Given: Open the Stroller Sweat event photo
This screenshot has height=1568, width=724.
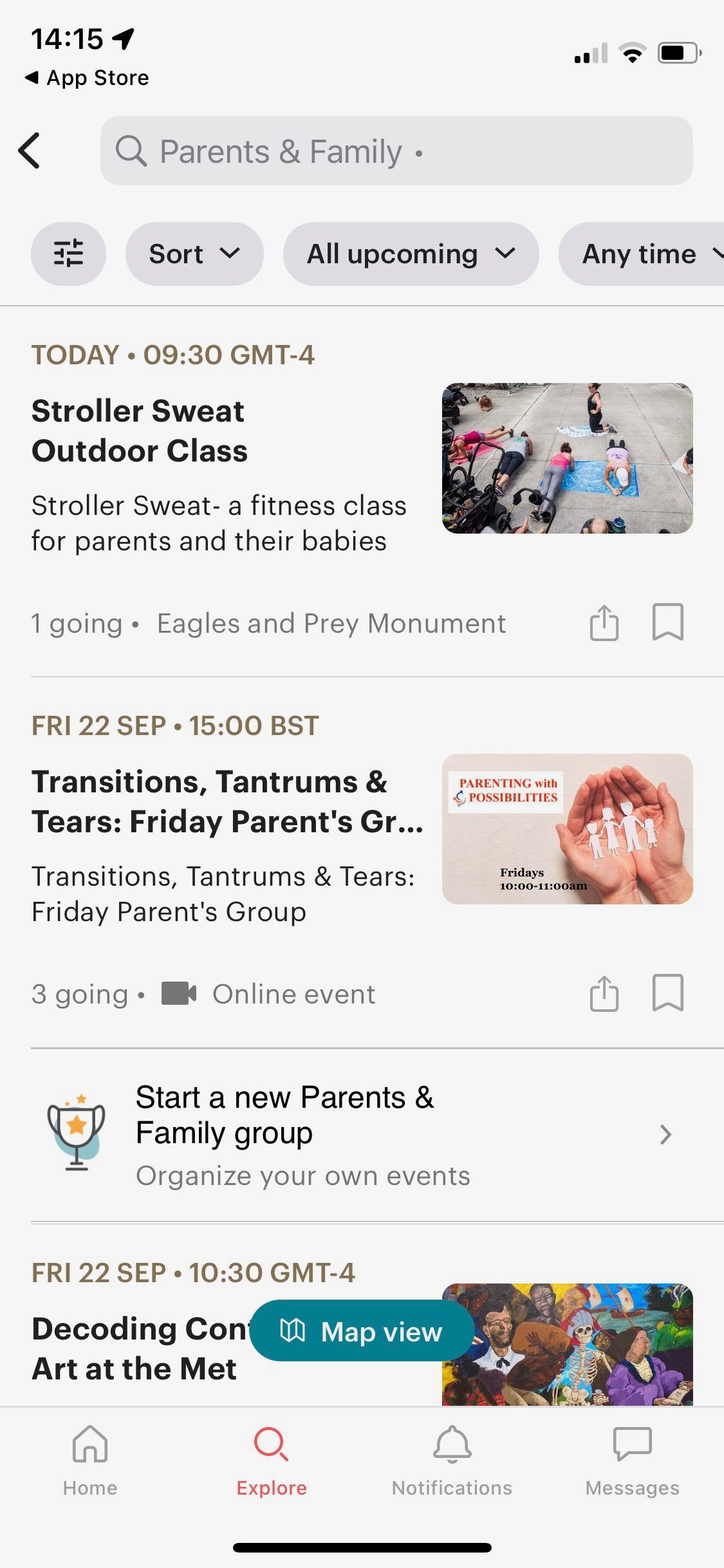Looking at the screenshot, I should (569, 458).
